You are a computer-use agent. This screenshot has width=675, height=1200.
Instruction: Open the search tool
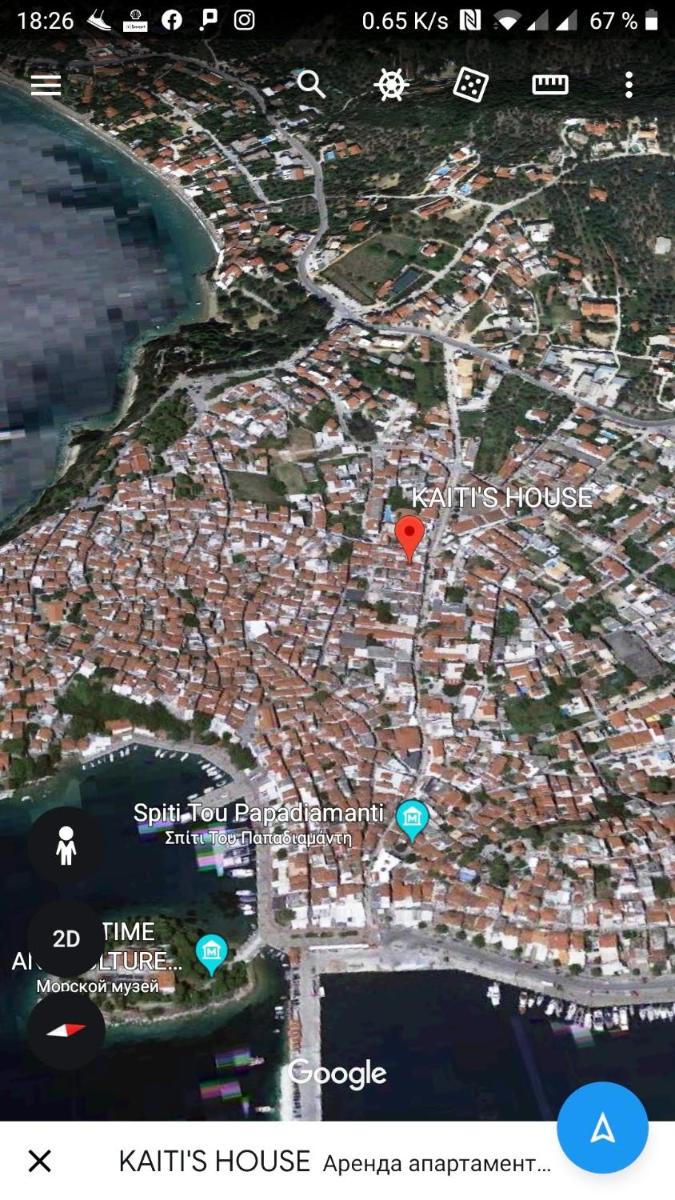312,85
